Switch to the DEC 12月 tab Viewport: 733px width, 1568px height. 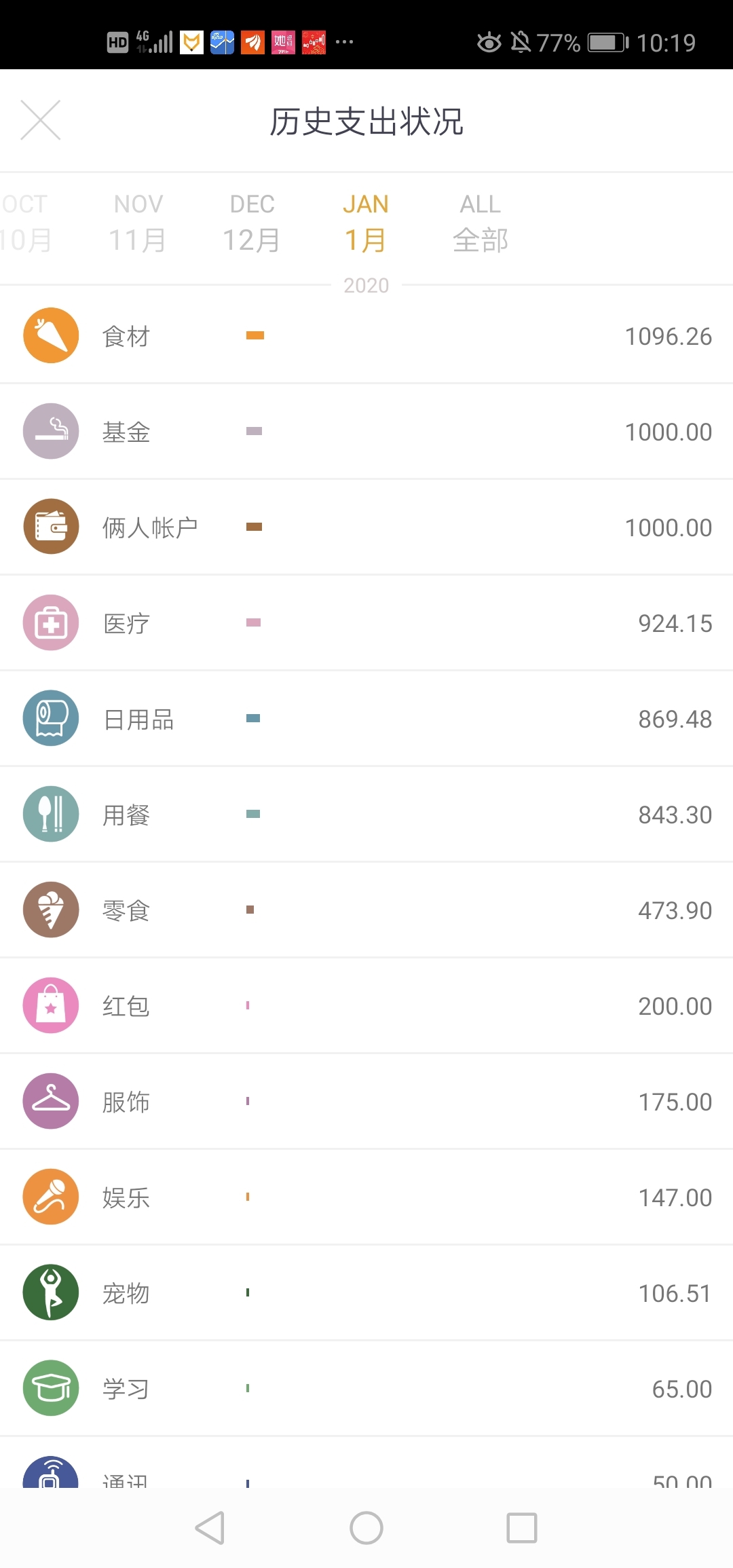[x=252, y=223]
